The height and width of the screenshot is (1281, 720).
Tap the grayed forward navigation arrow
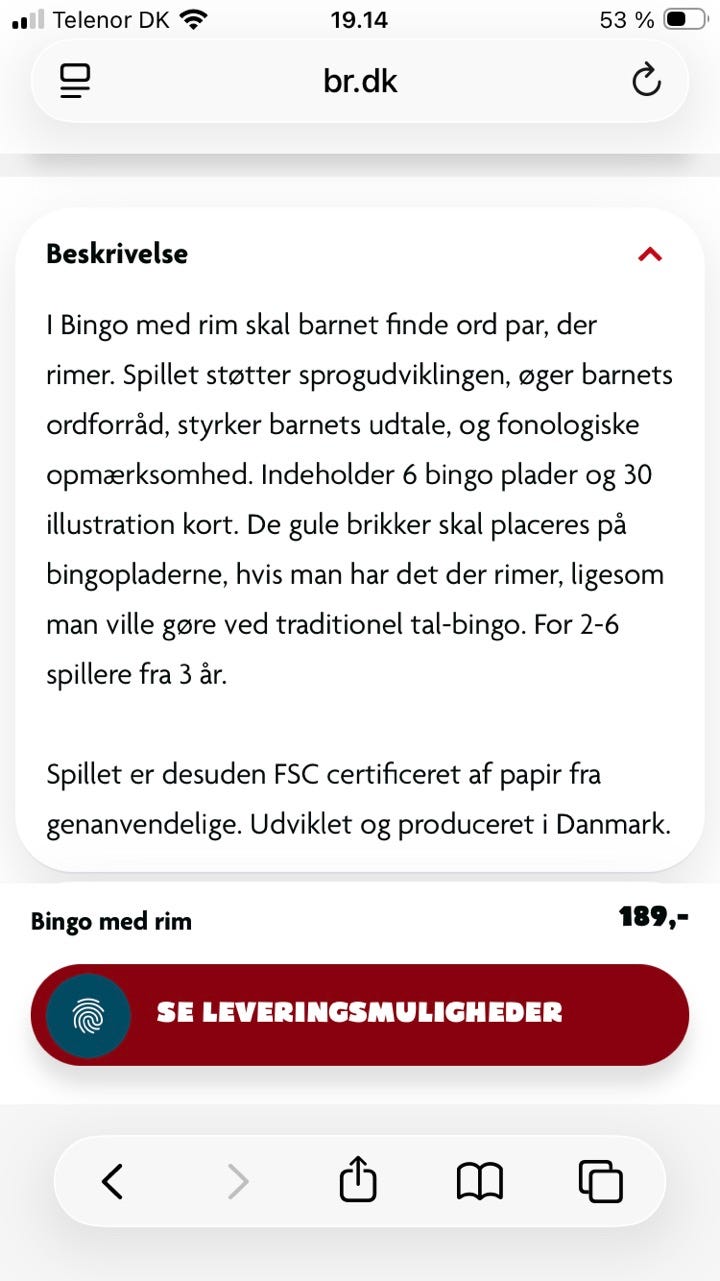click(238, 1181)
